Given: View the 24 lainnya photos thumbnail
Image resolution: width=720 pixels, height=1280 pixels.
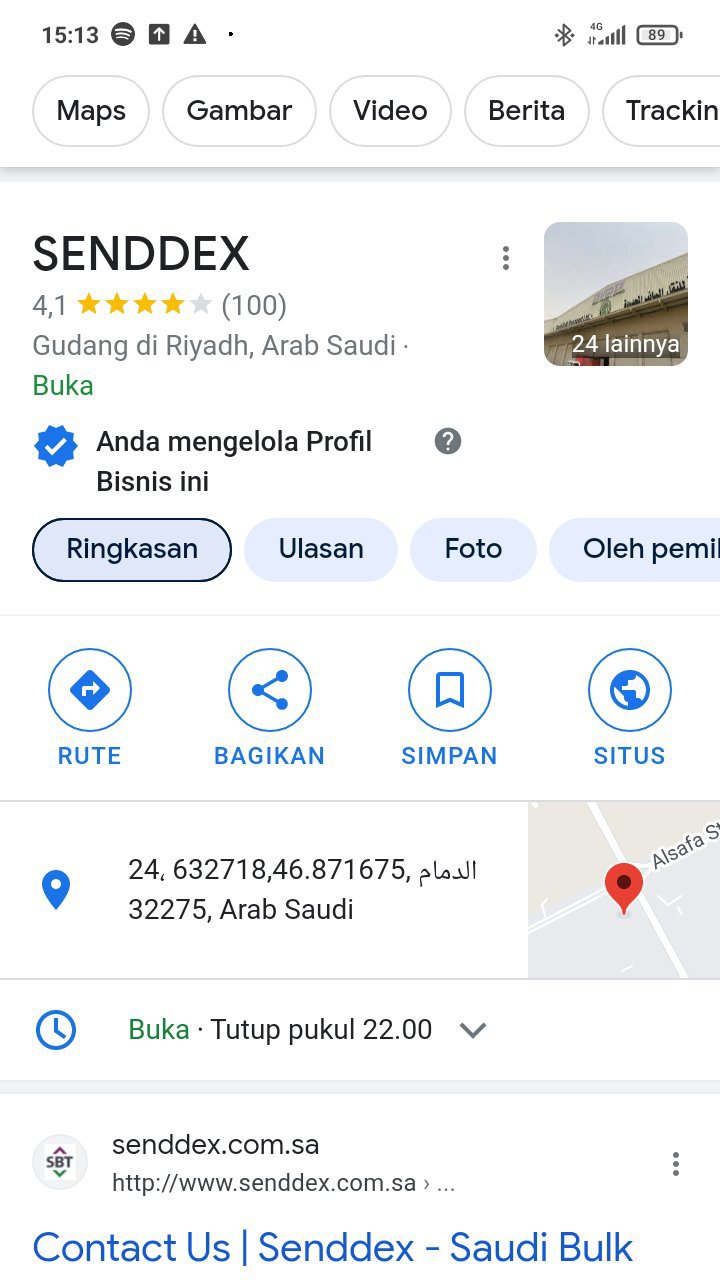Looking at the screenshot, I should 615,294.
